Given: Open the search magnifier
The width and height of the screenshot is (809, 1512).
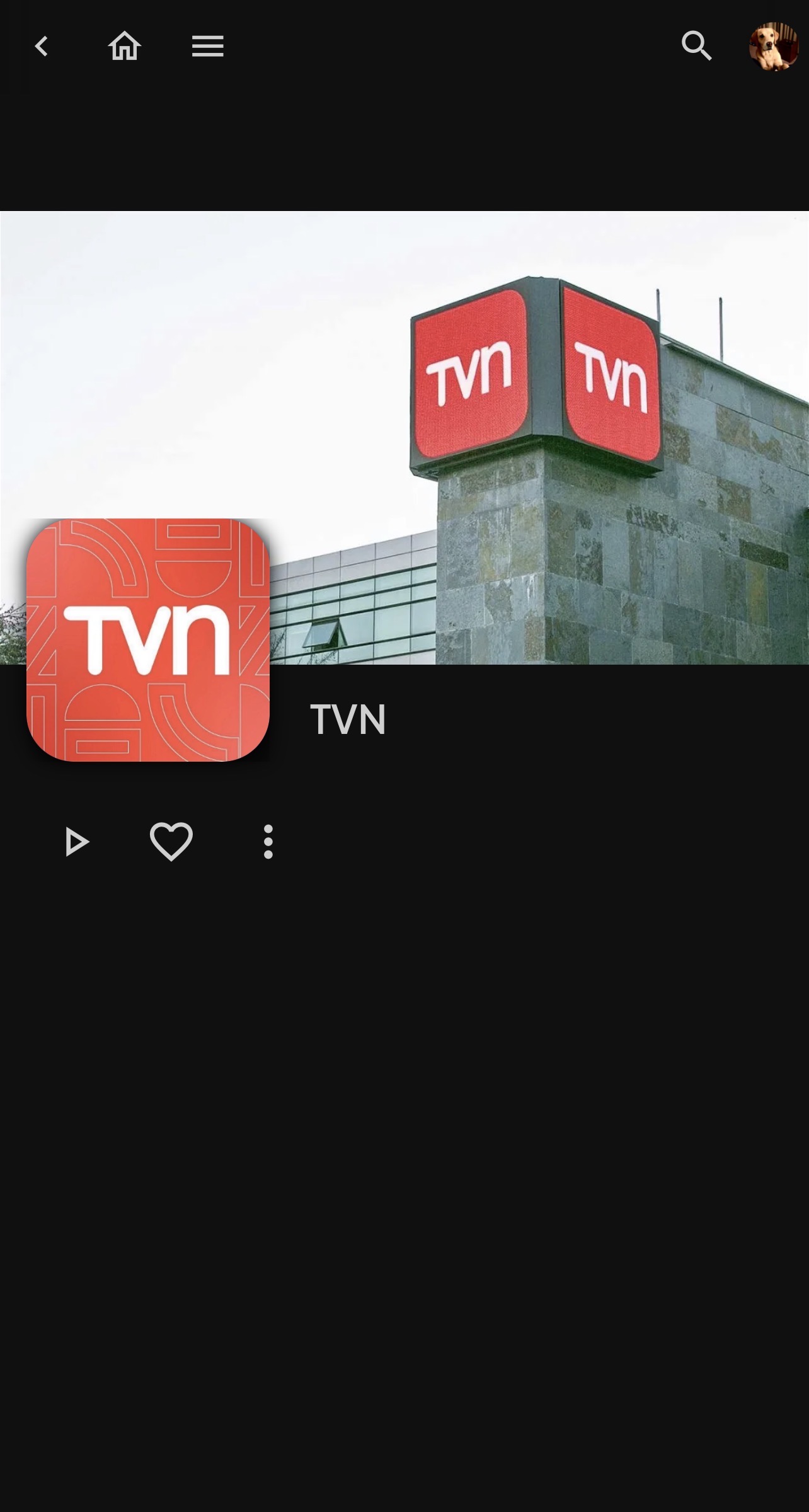Looking at the screenshot, I should coord(696,46).
